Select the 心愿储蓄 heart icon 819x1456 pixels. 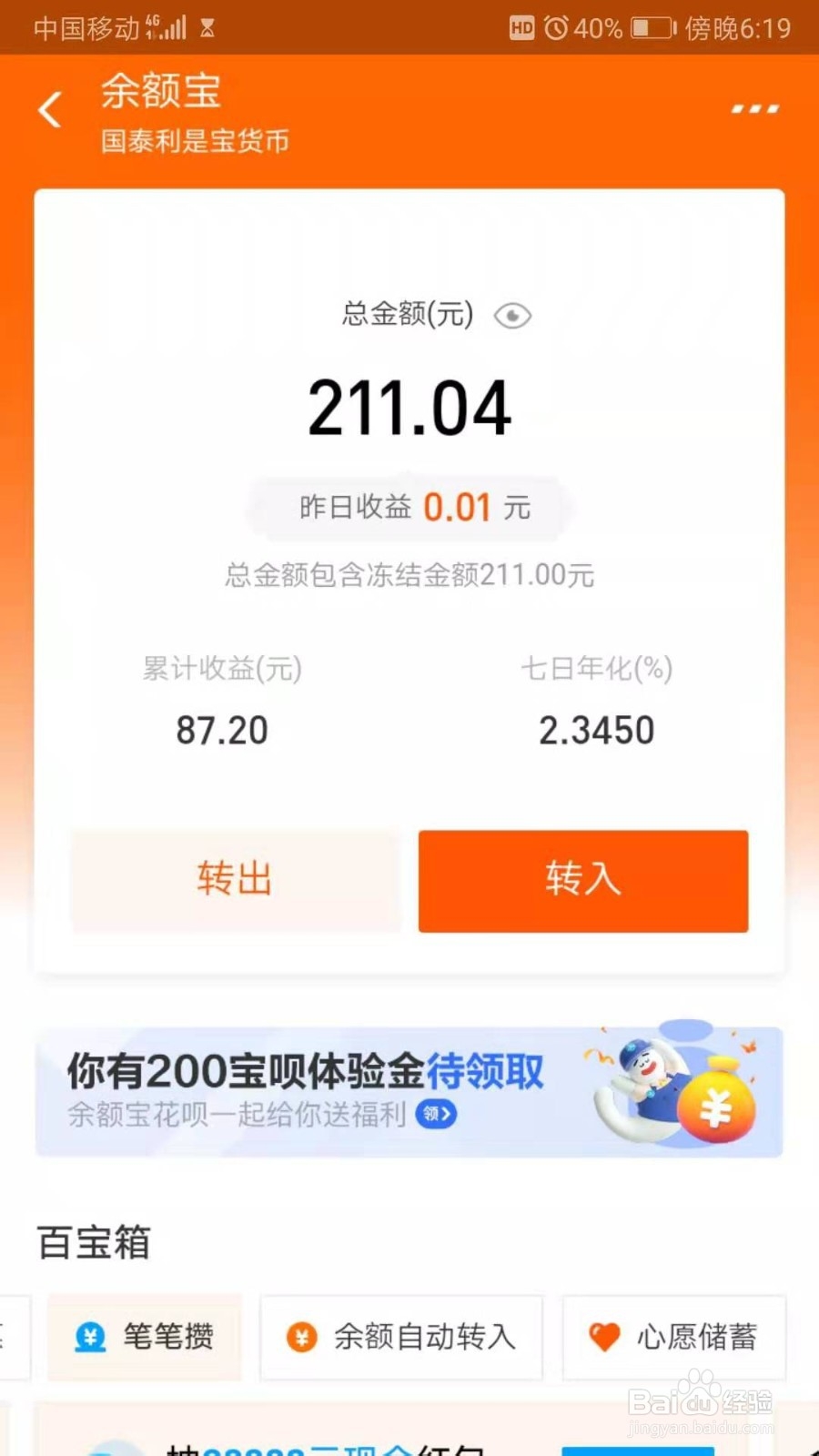click(x=603, y=1338)
